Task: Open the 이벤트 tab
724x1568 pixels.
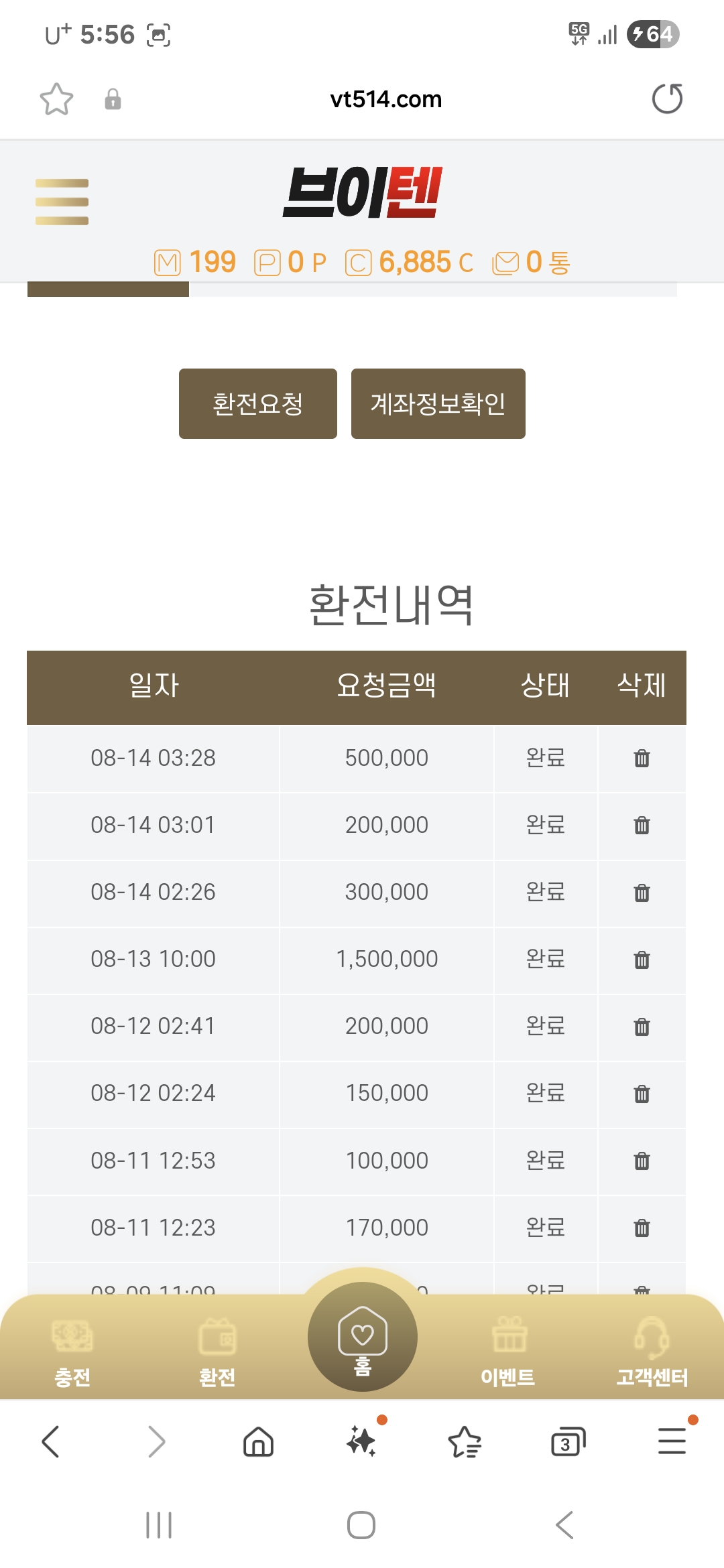Action: pos(508,1351)
